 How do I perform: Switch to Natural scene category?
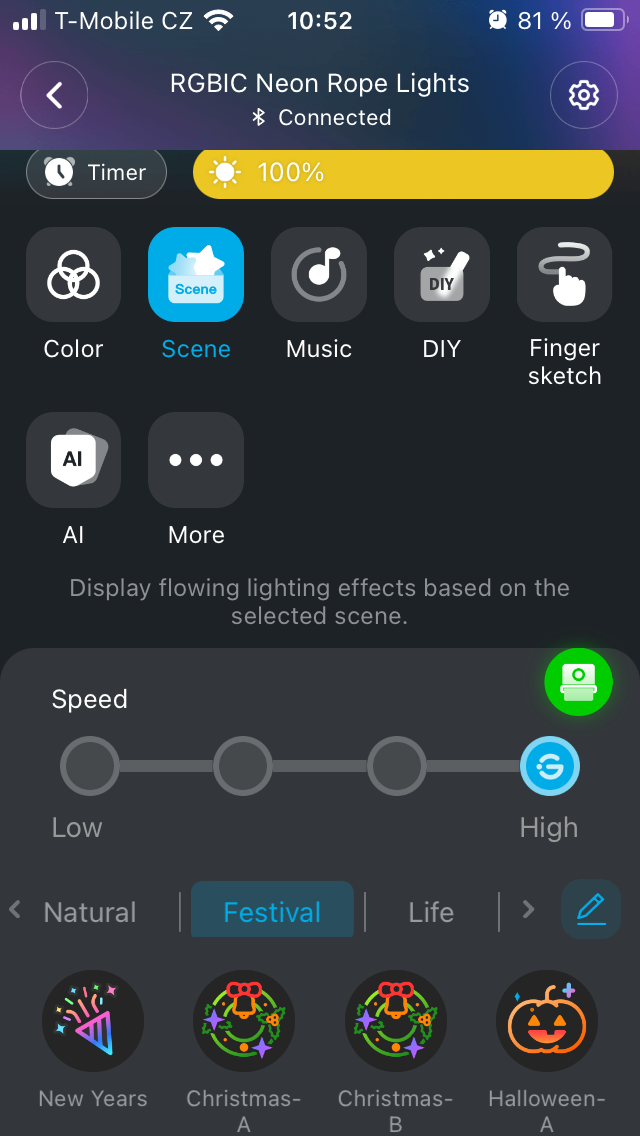tap(90, 912)
